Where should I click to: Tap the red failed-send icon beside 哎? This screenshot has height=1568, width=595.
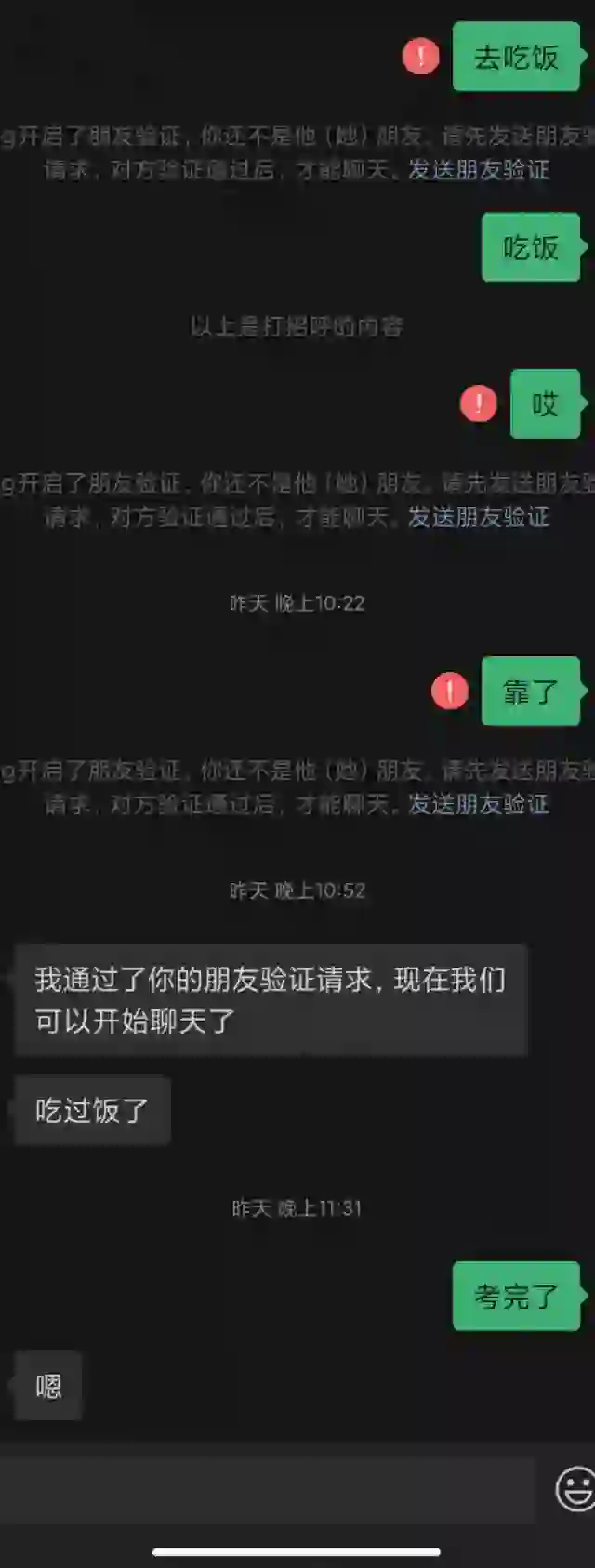[x=479, y=403]
